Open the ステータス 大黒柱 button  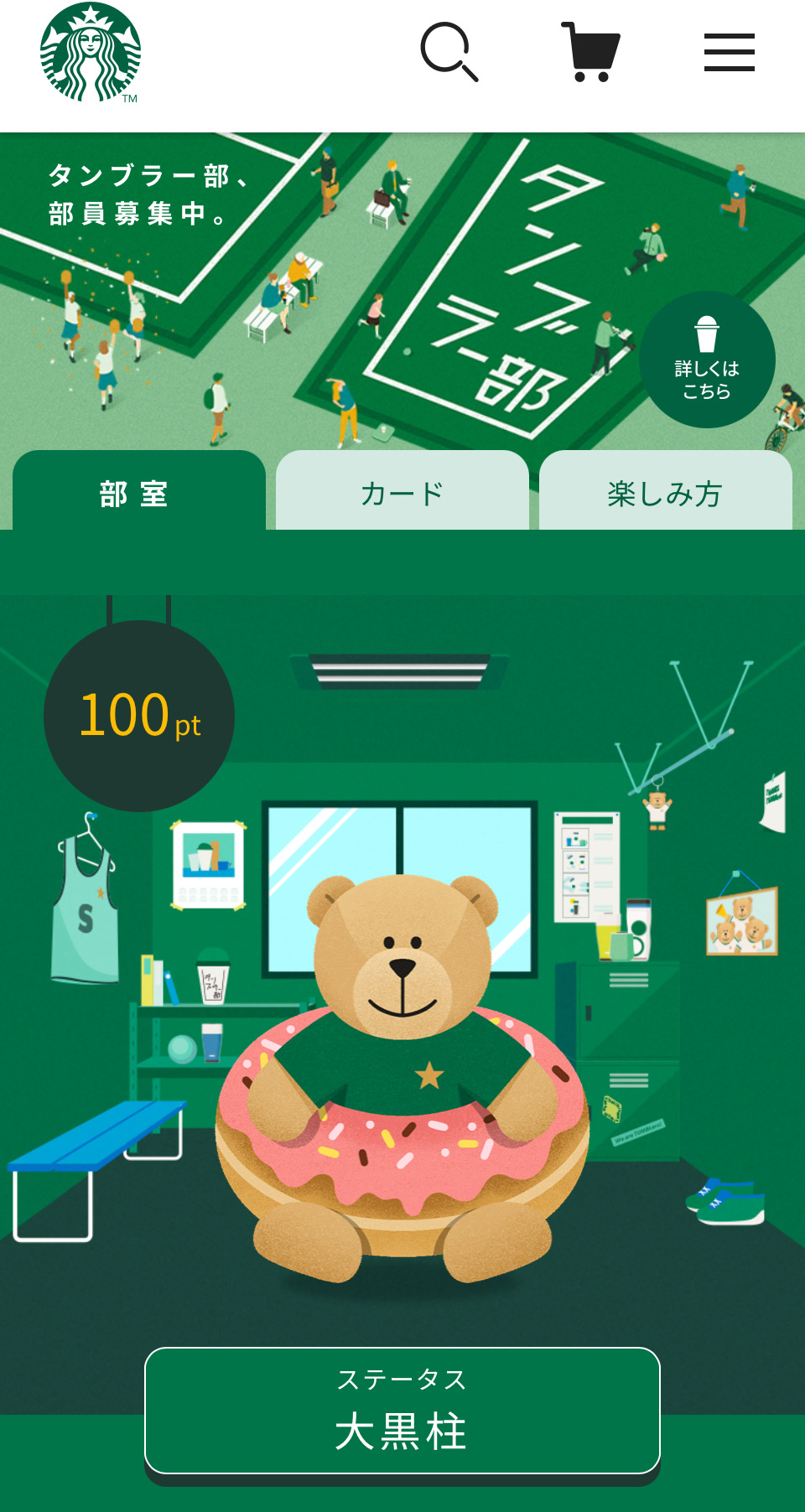click(x=402, y=1410)
